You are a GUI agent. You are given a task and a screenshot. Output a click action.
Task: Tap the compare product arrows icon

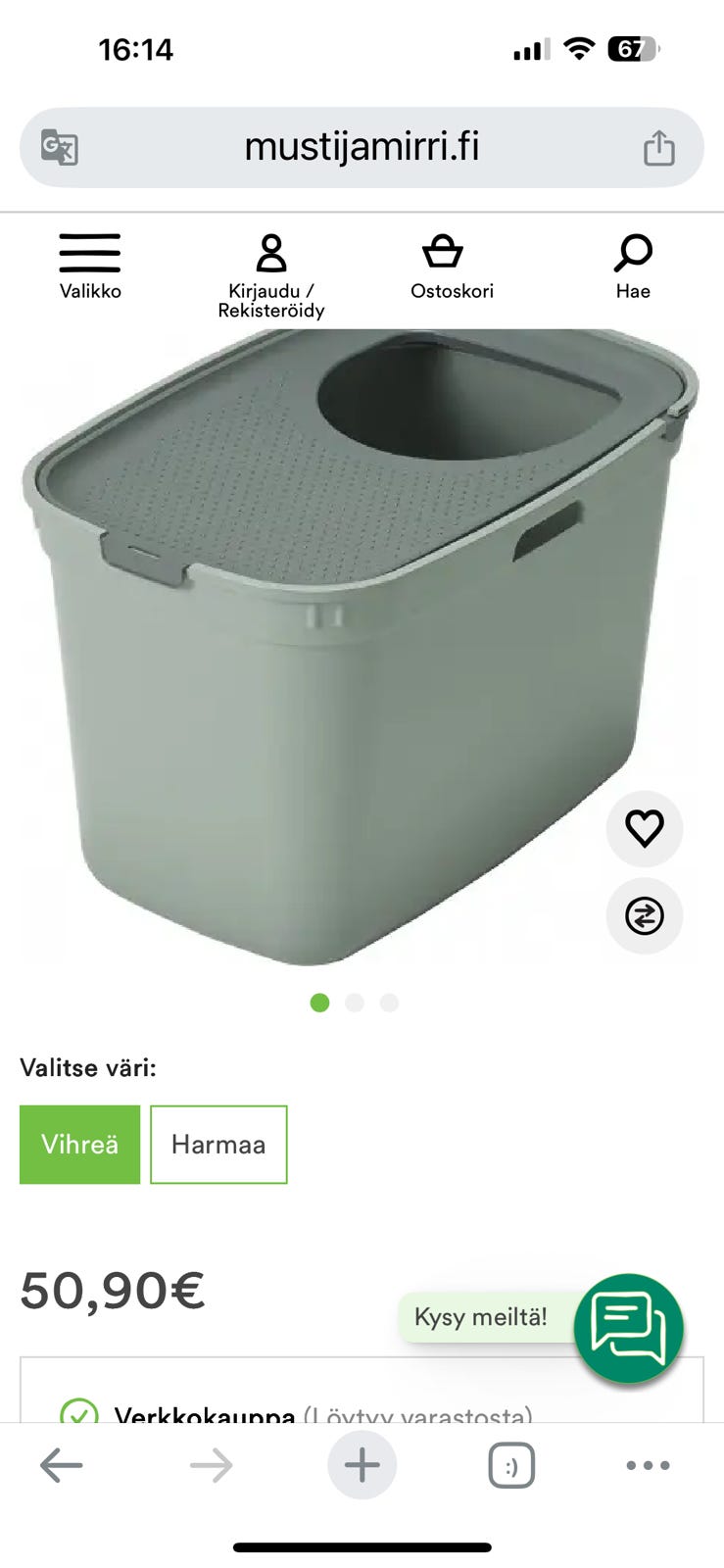[644, 916]
